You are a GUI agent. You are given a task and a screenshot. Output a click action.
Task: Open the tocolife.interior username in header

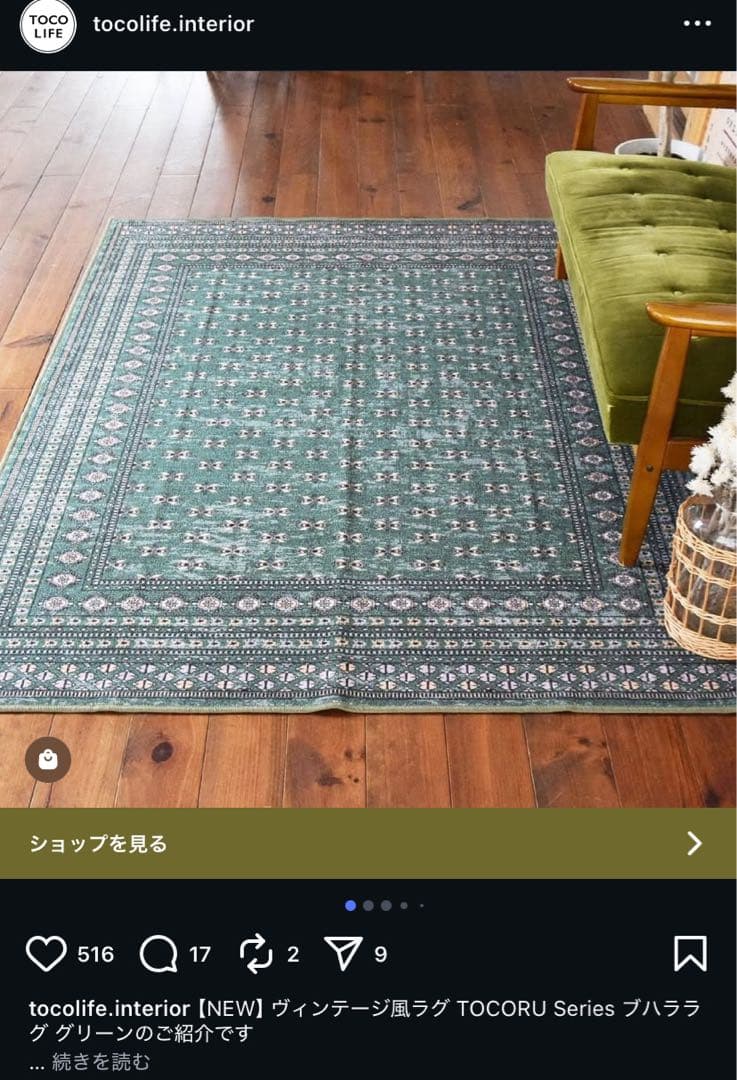(173, 24)
